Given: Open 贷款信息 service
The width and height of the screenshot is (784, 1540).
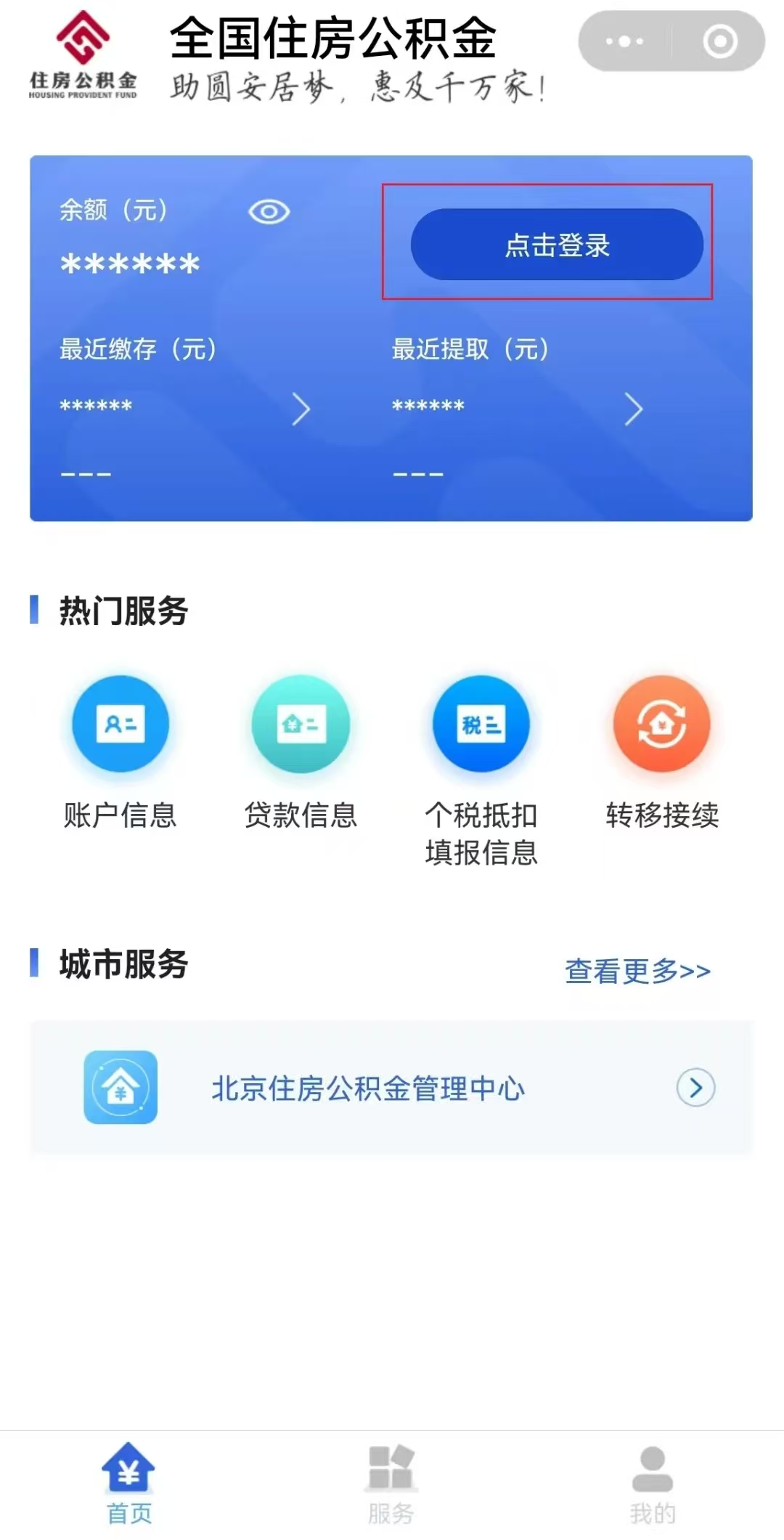Looking at the screenshot, I should point(301,753).
